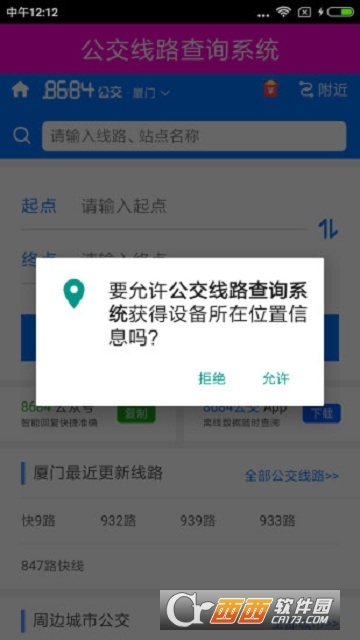
Task: Tap the blue 下载 app button
Action: click(x=322, y=414)
